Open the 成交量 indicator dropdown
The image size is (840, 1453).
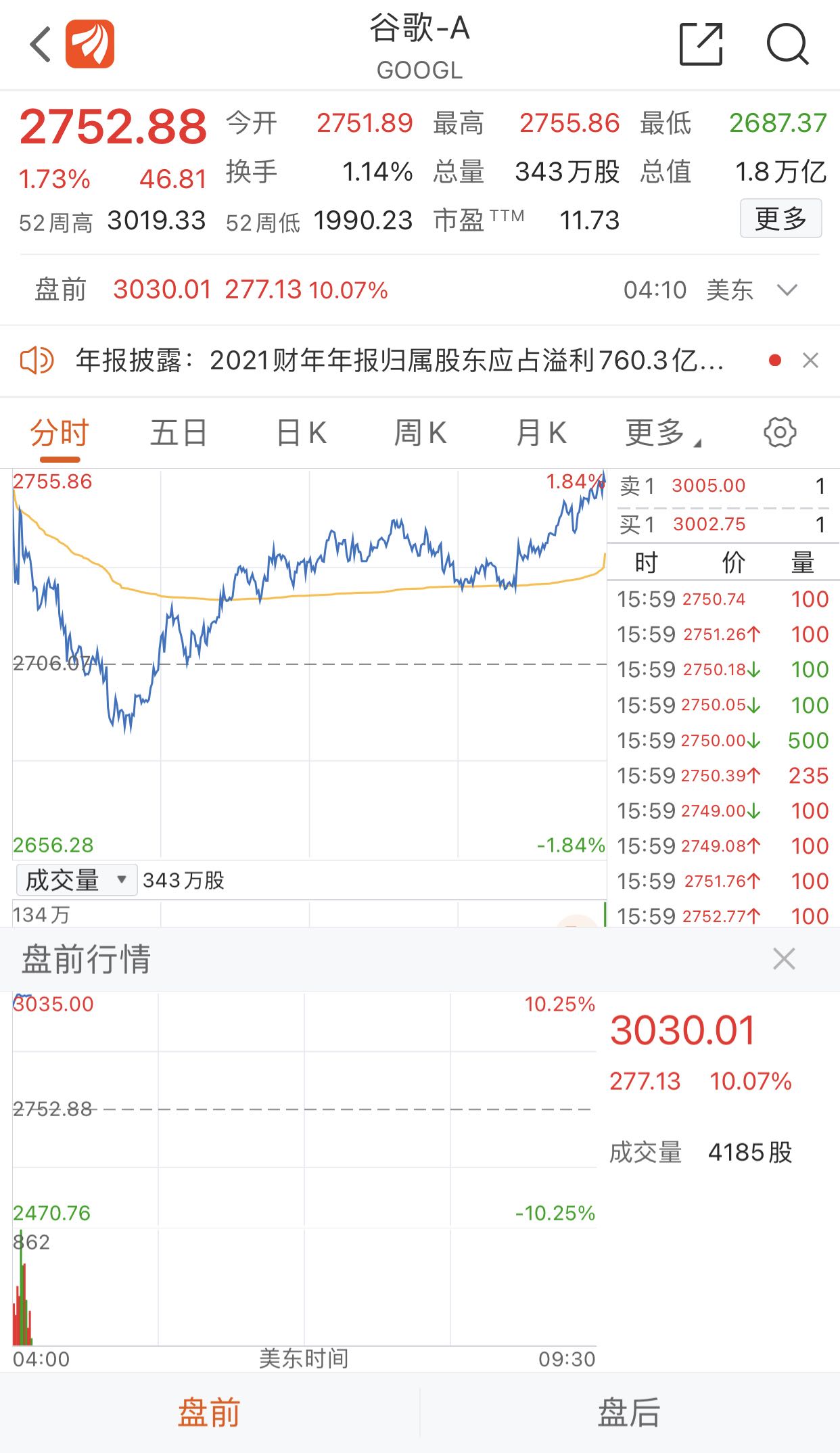tap(74, 880)
